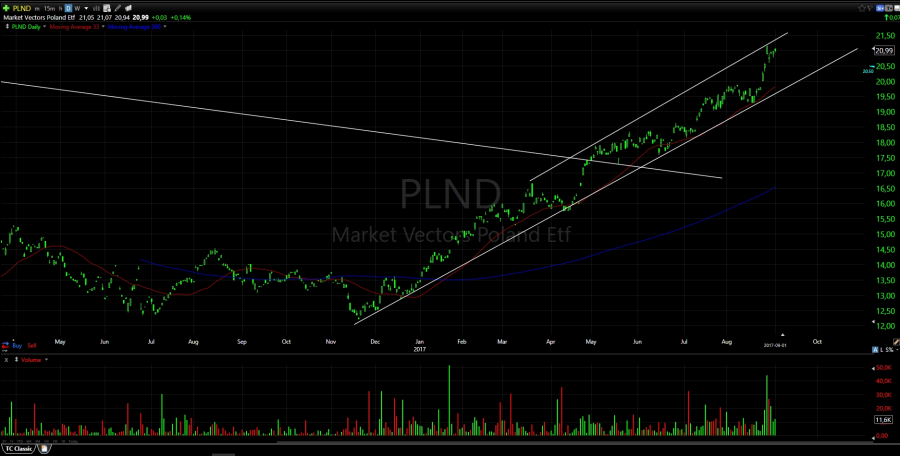The image size is (900, 456).
Task: Select the TC Classic layout tab
Action: click(19, 449)
